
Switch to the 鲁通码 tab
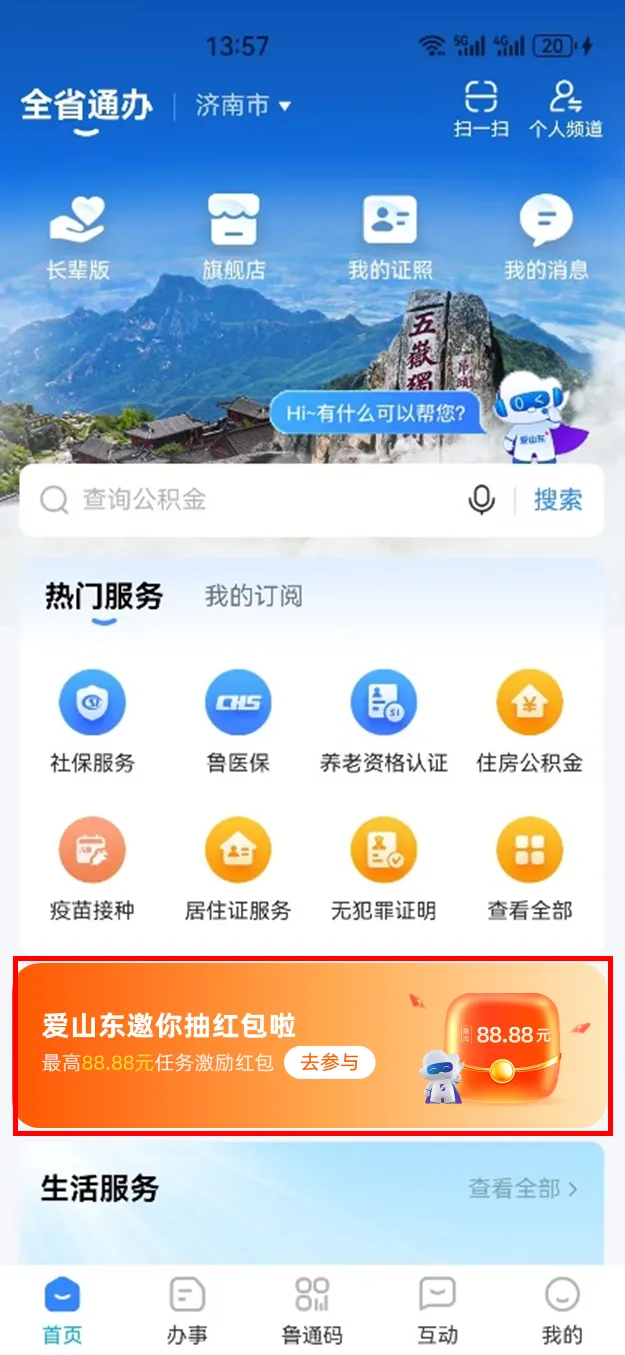[x=312, y=1310]
